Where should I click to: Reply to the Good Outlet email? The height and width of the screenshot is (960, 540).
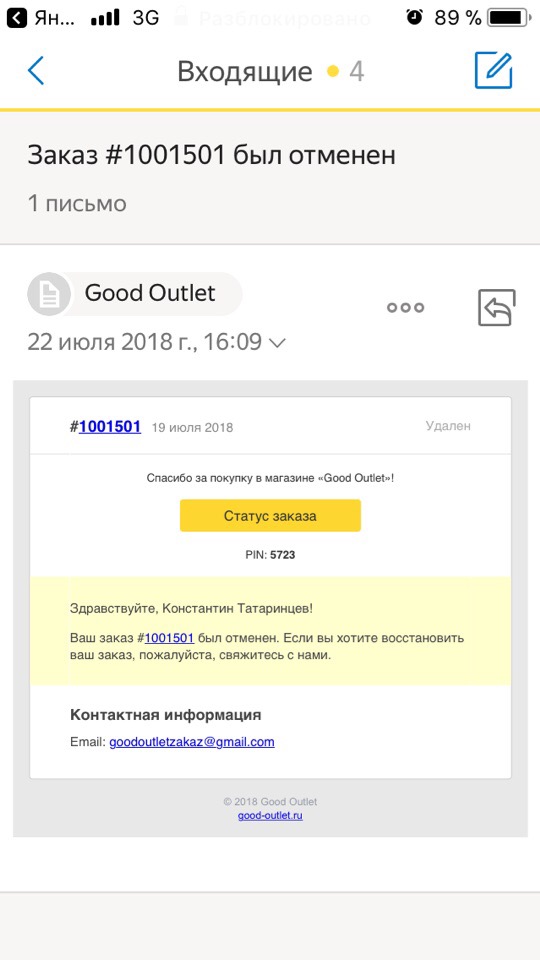pyautogui.click(x=497, y=307)
